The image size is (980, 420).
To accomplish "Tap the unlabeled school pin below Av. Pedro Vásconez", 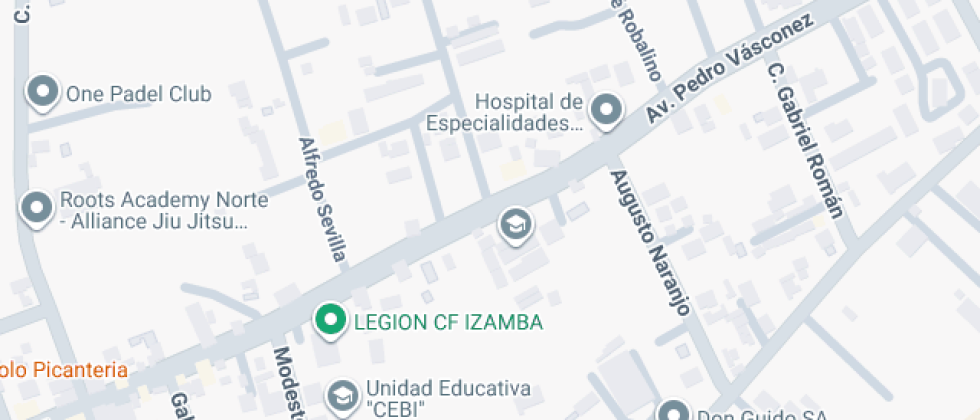I will tap(516, 225).
